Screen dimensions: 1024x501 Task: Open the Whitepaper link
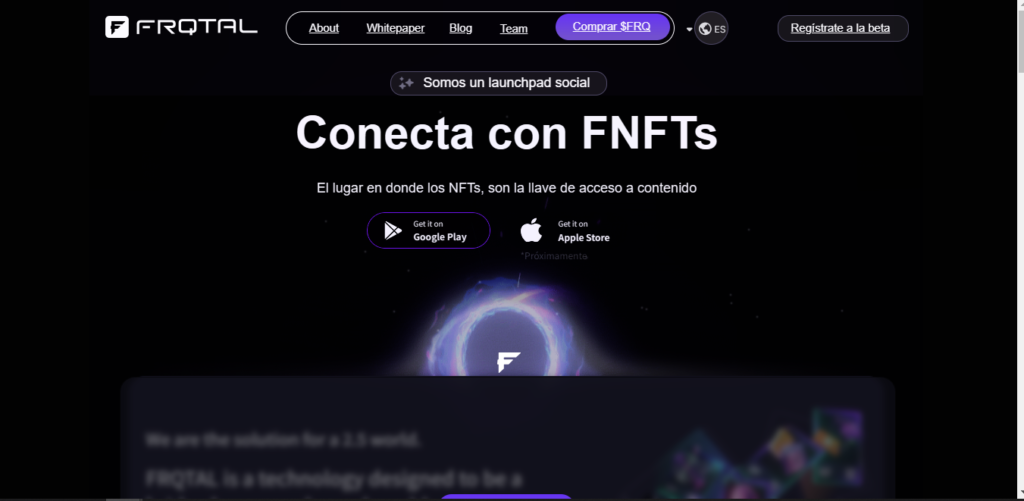coord(394,28)
